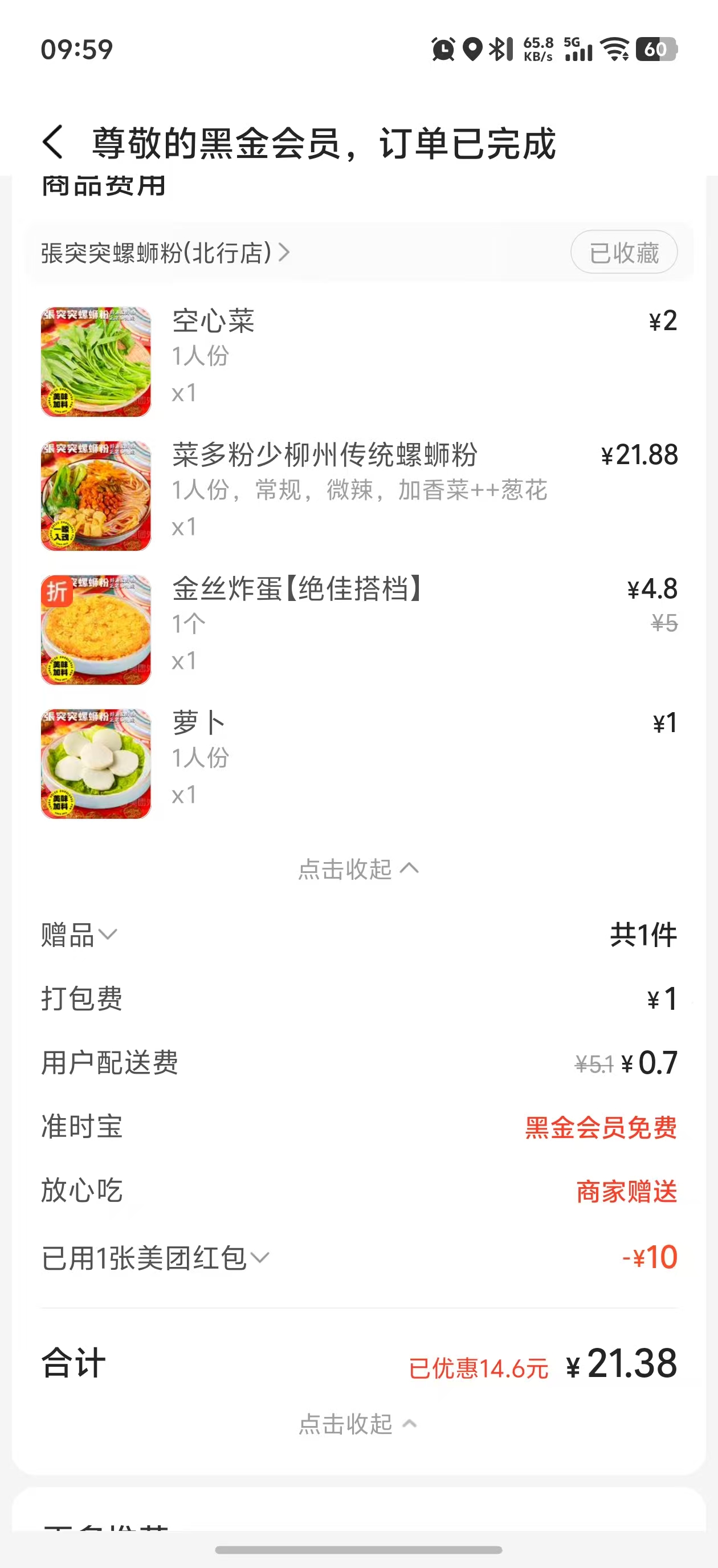Expand the 赠品 gift section

click(79, 935)
